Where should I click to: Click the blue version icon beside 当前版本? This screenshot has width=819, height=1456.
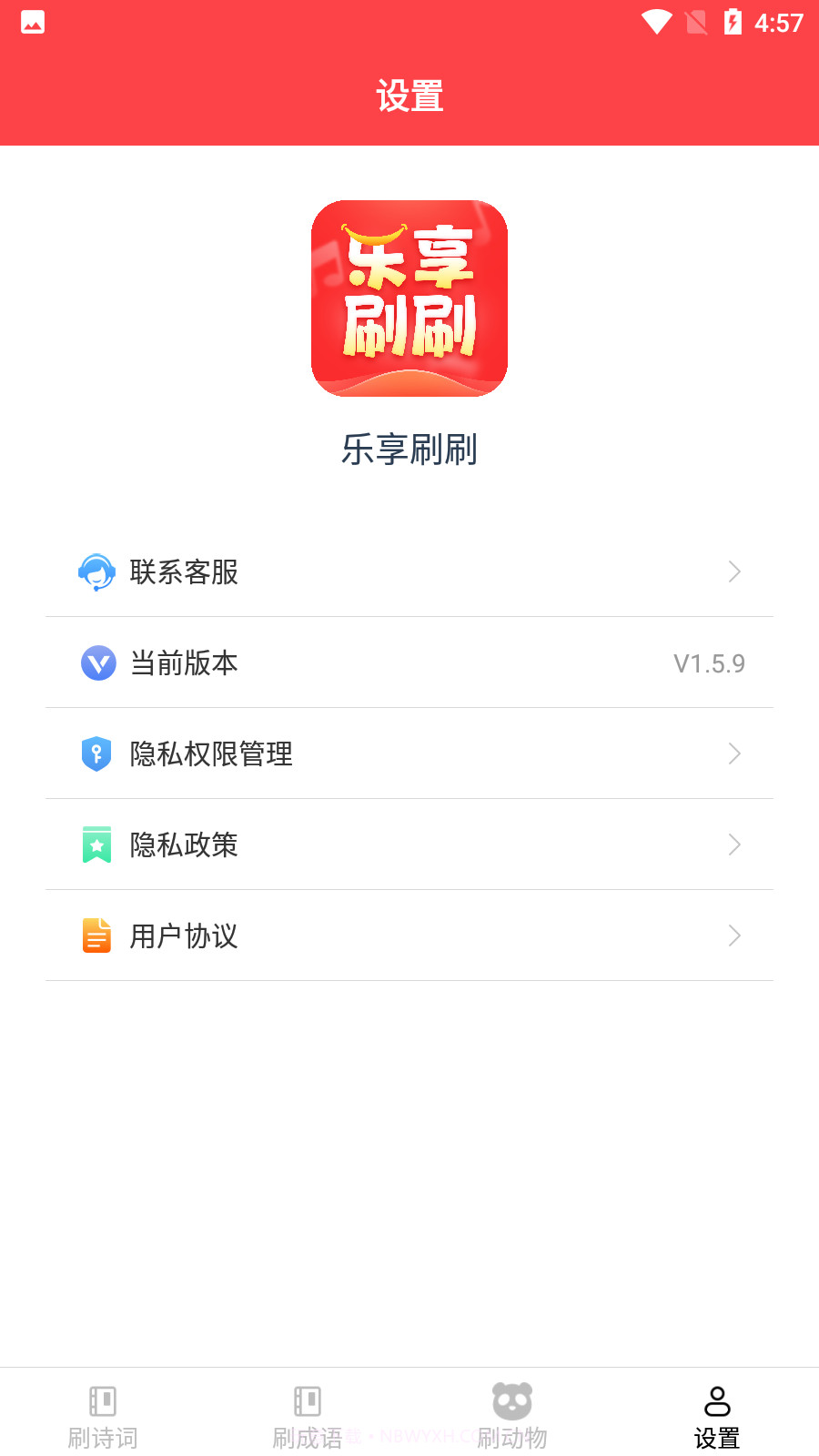click(x=97, y=663)
